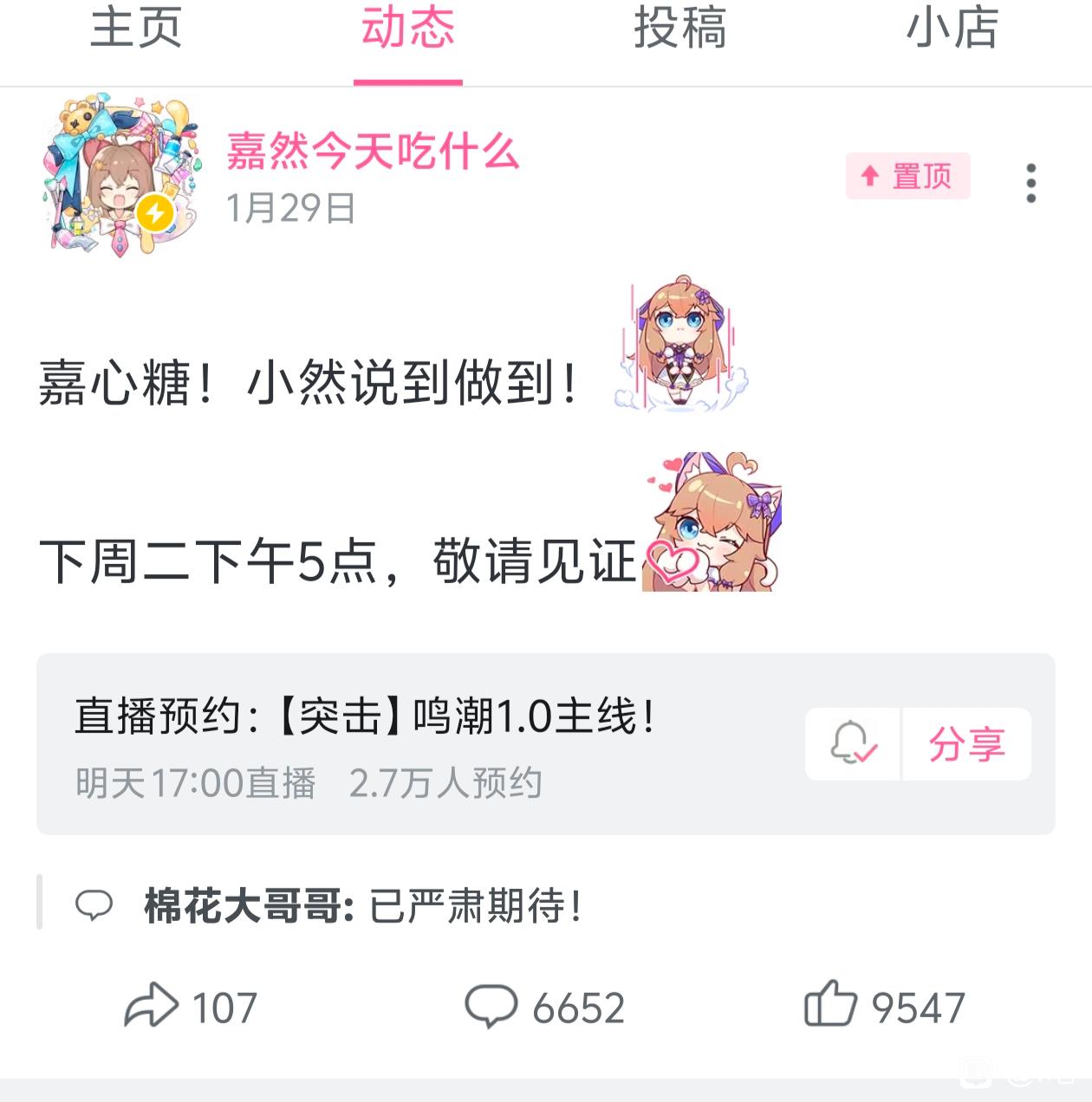1092x1102 pixels.
Task: View the comment by 棉花大哥哥
Action: click(x=364, y=906)
